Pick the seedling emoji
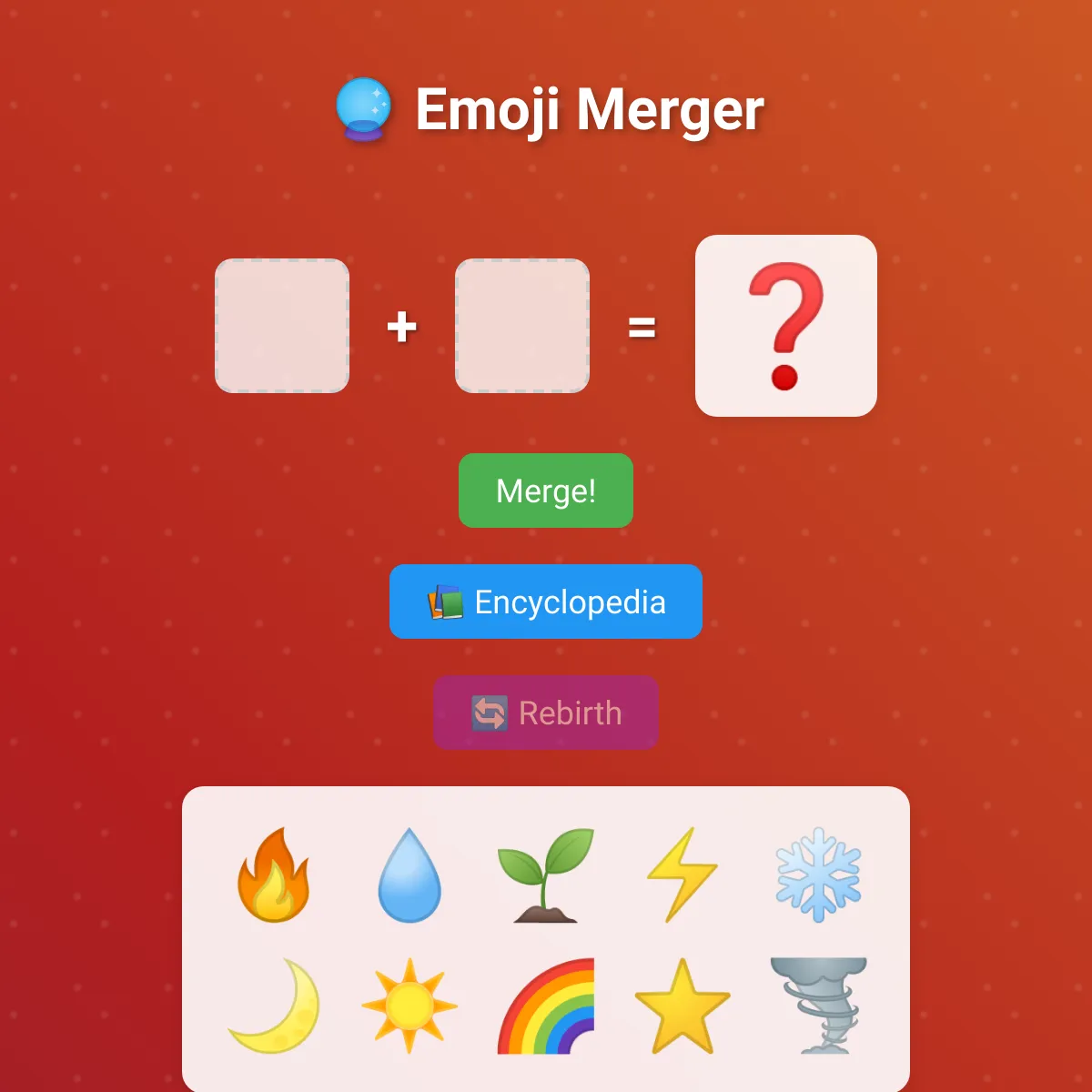This screenshot has width=1092, height=1092. (x=545, y=875)
